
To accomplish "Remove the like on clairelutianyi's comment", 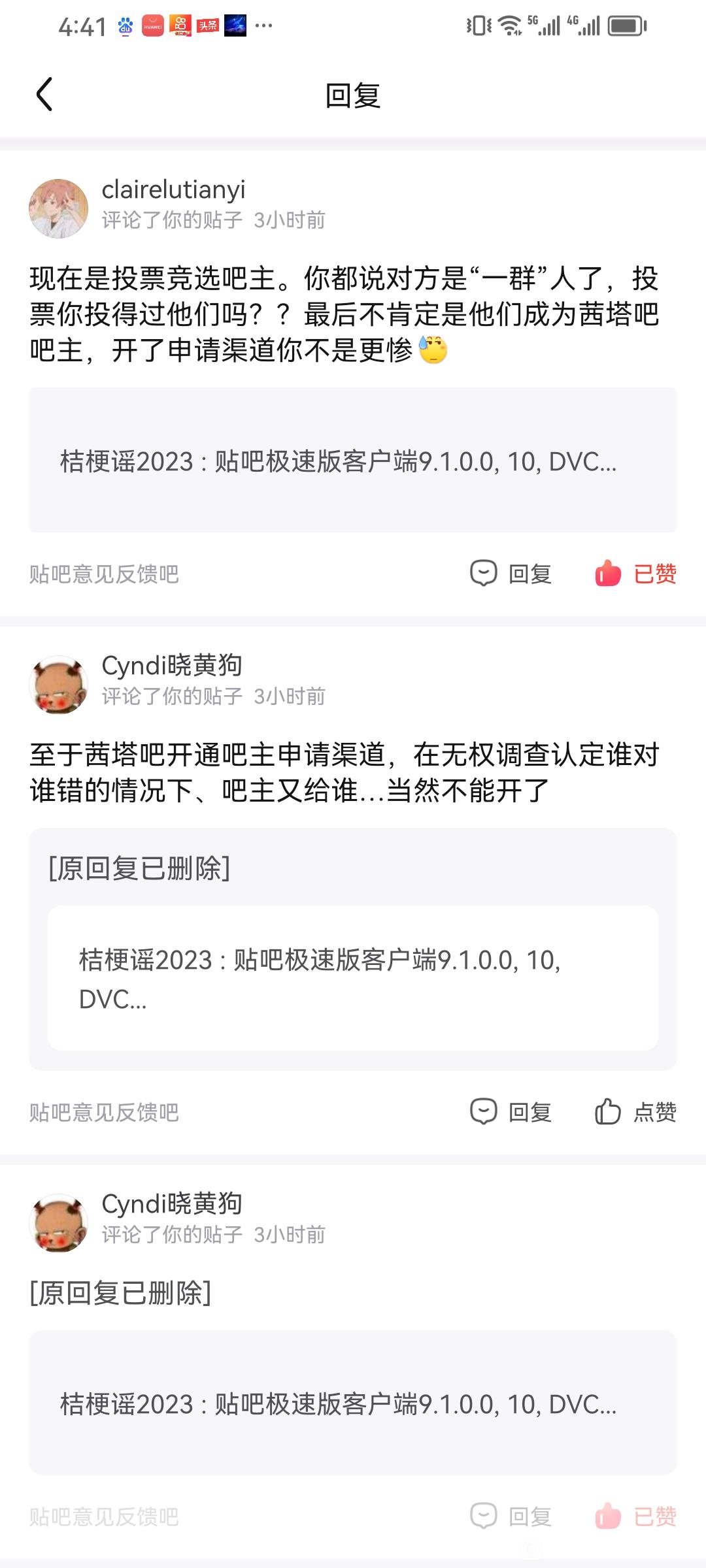I will (635, 574).
